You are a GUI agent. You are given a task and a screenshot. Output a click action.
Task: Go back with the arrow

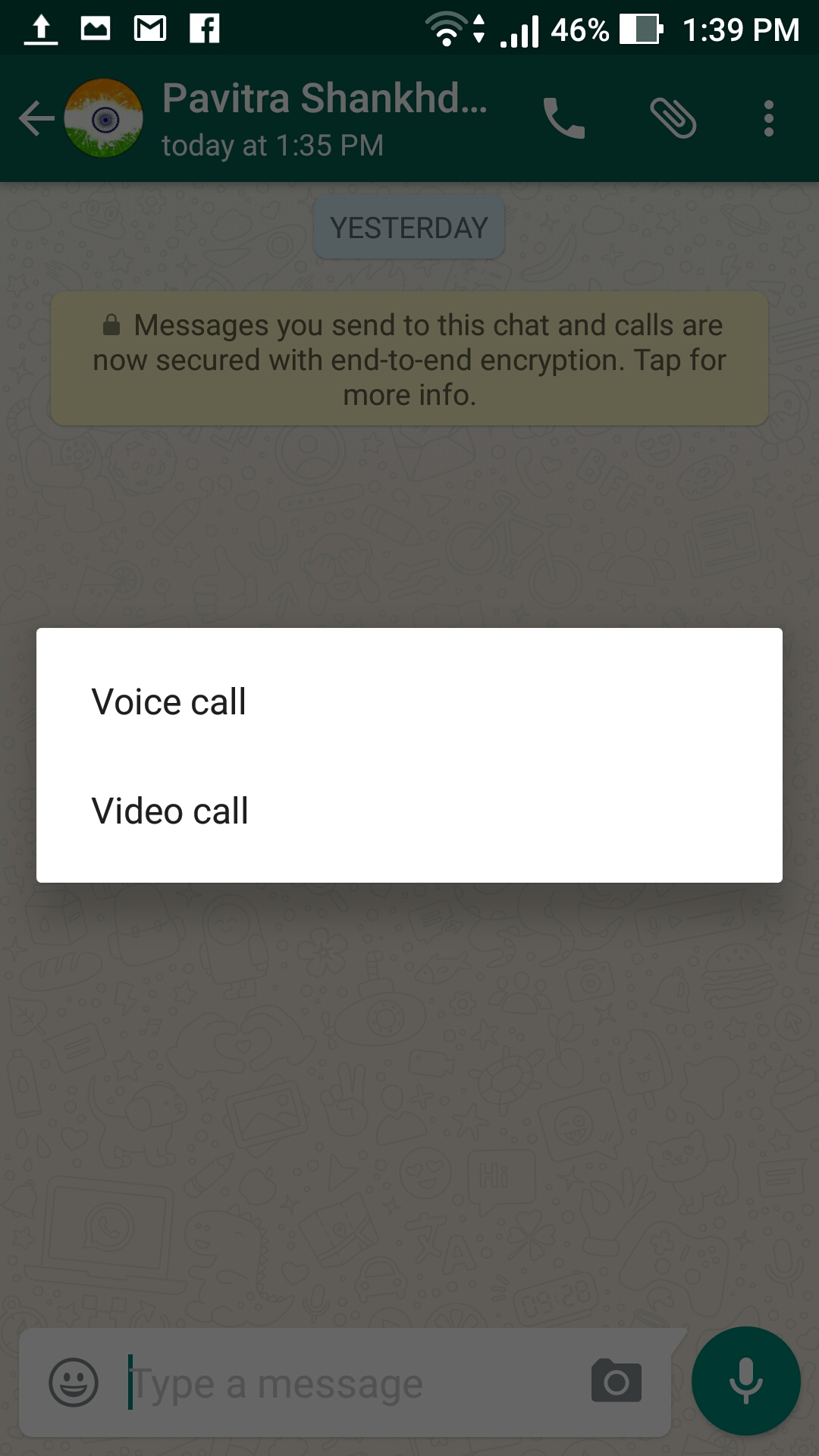(x=36, y=118)
